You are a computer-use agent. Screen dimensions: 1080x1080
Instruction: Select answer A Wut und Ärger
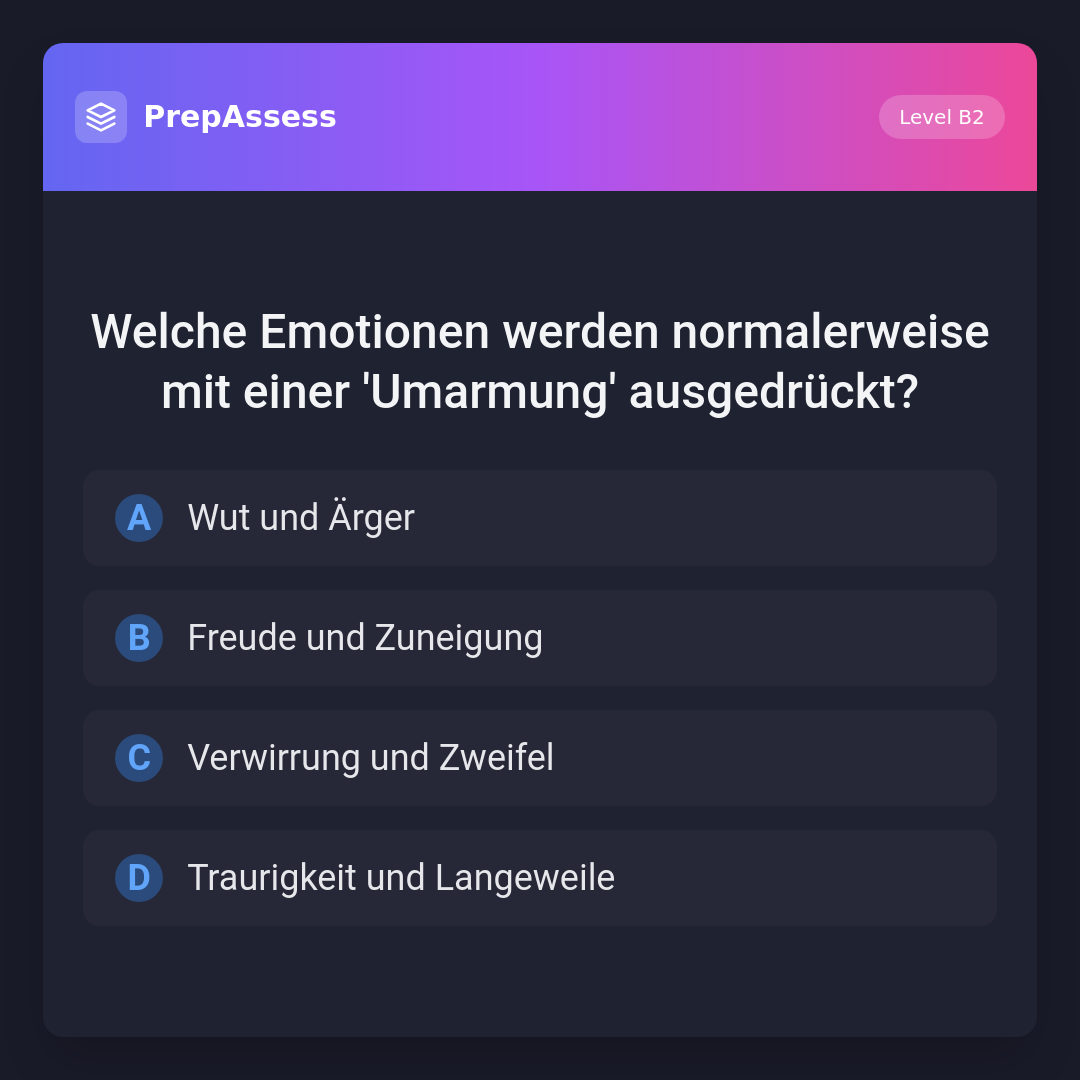tap(540, 518)
